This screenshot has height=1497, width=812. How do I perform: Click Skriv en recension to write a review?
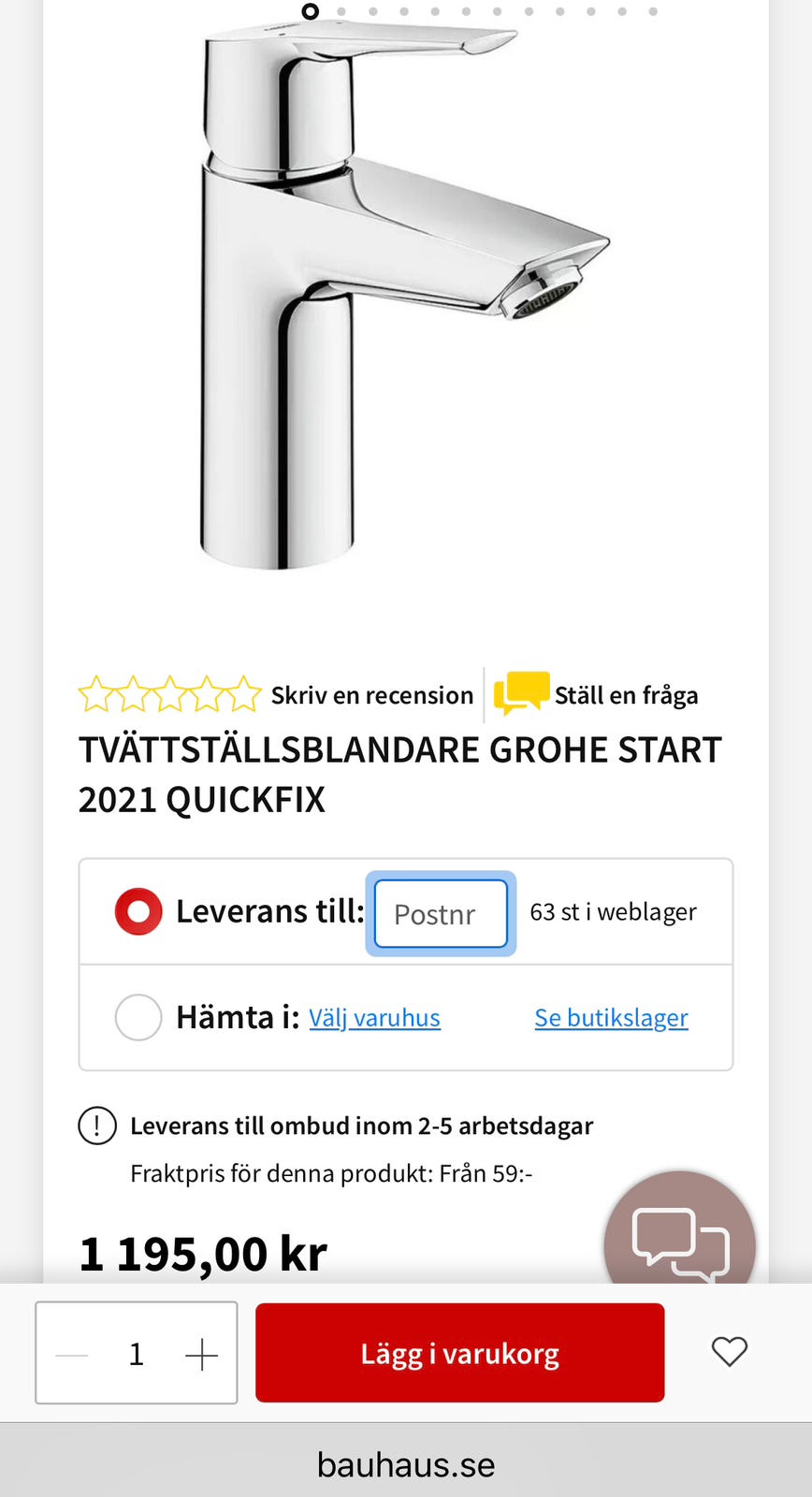(x=371, y=694)
